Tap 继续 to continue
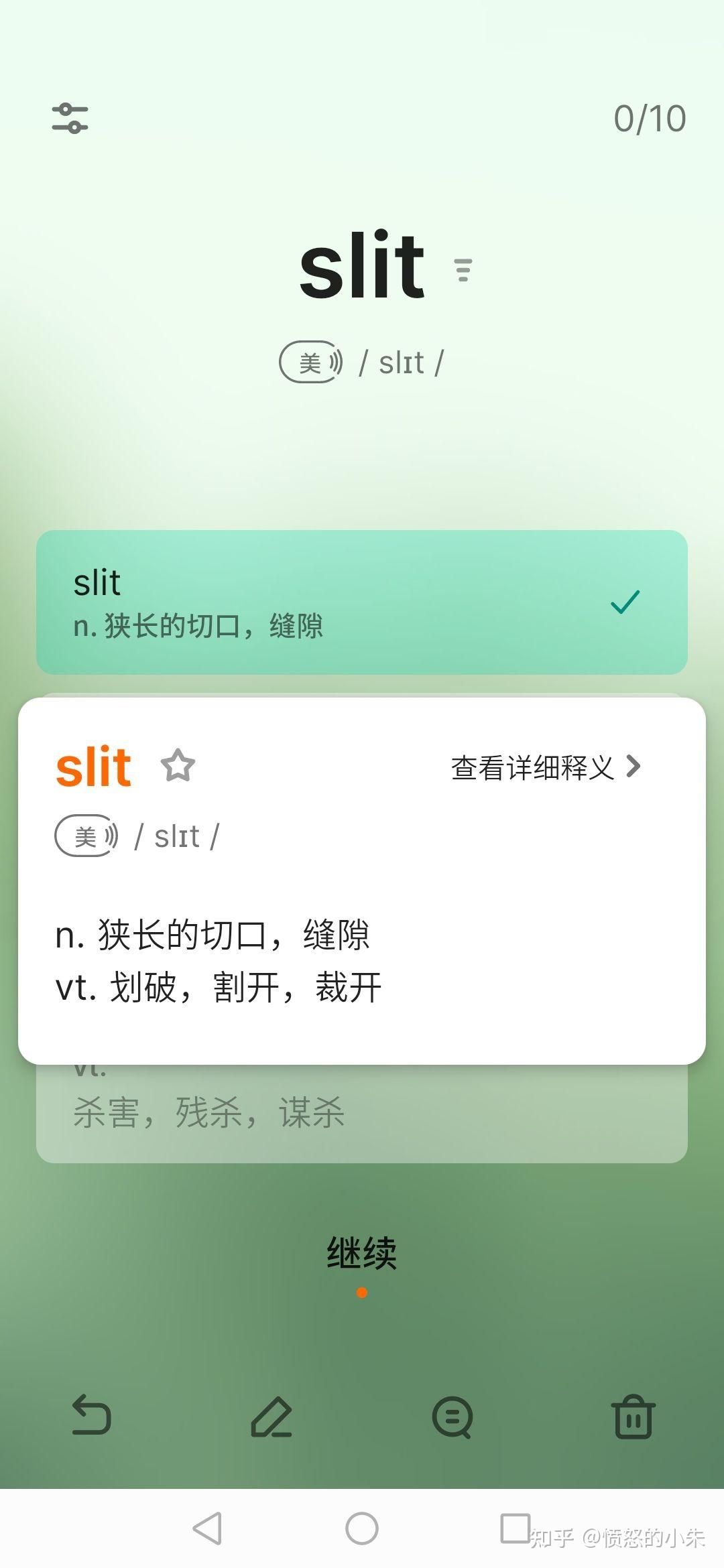Screen dimensions: 724x1568 (362, 1253)
